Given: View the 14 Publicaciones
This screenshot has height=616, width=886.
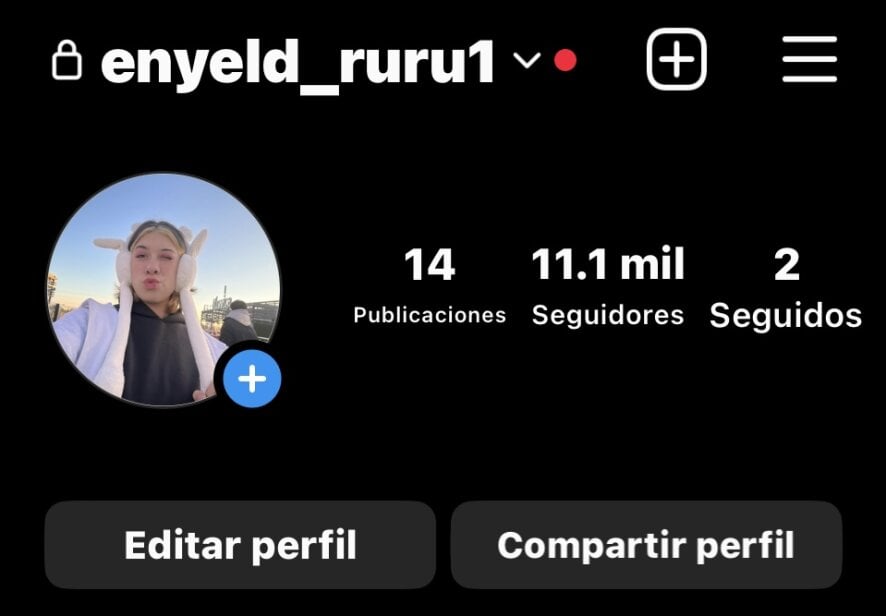Looking at the screenshot, I should tap(429, 286).
